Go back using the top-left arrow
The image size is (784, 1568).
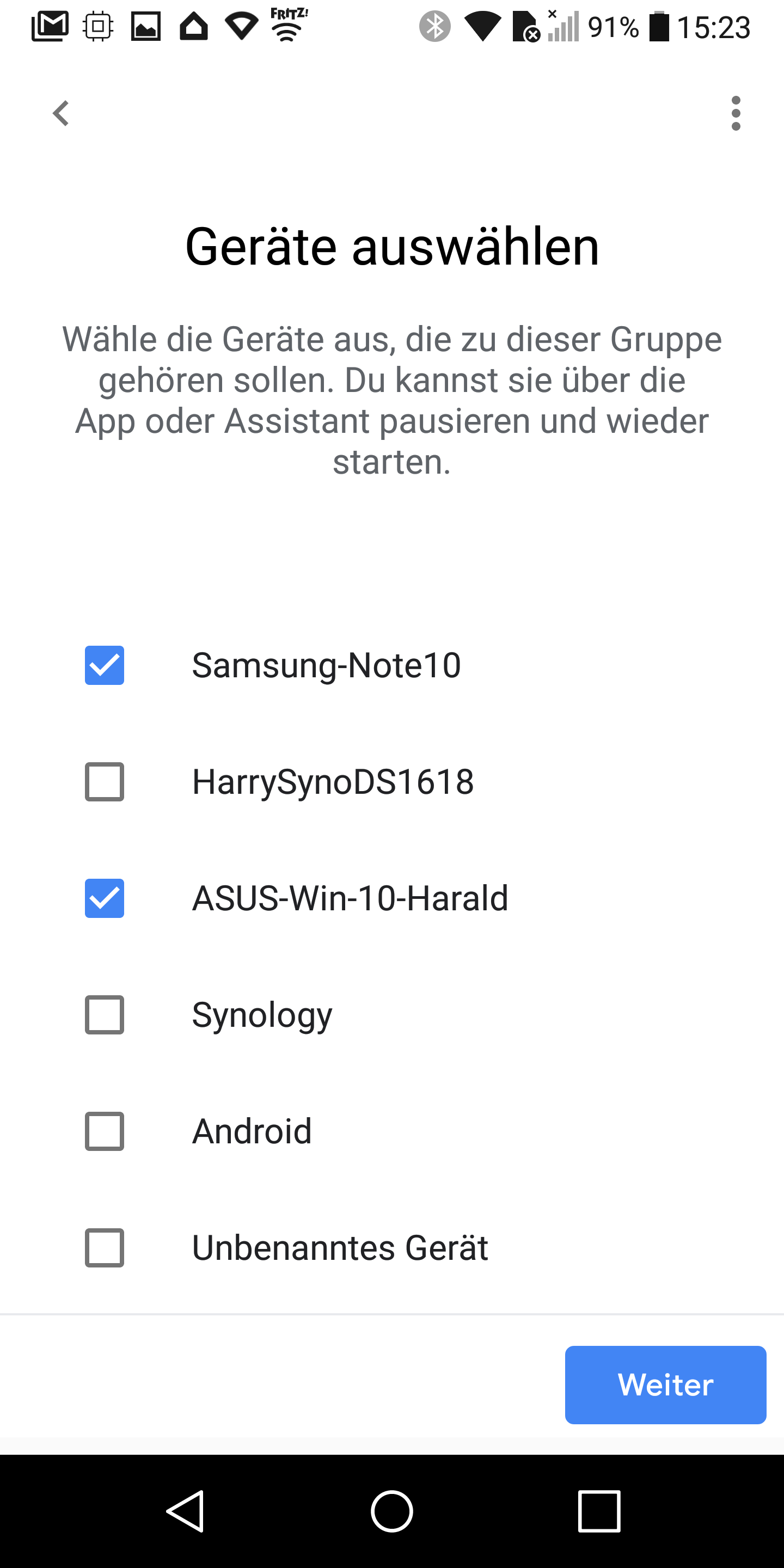click(x=61, y=113)
